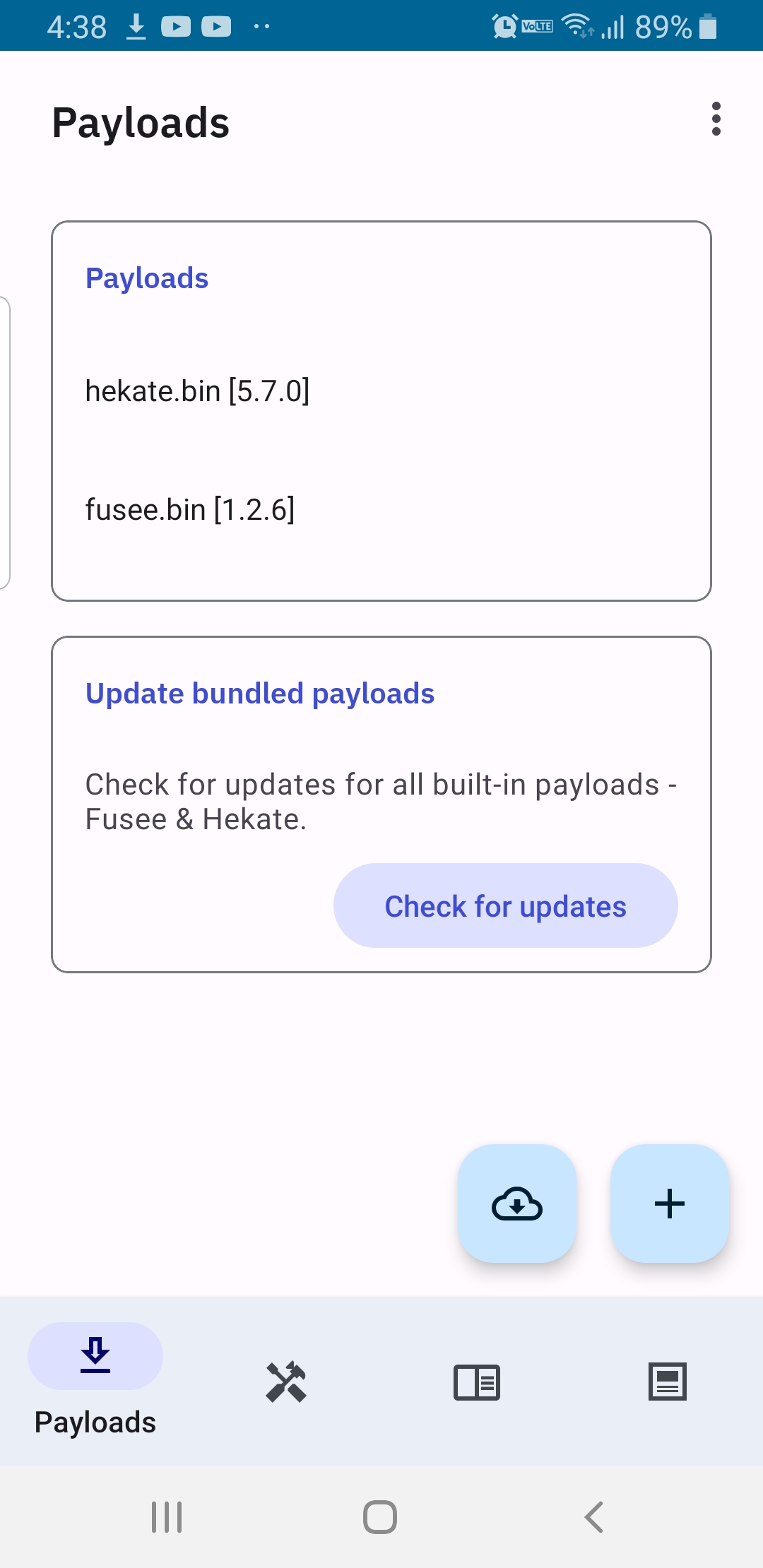Select the fusee.bin [1.2.6] payload

[381, 509]
